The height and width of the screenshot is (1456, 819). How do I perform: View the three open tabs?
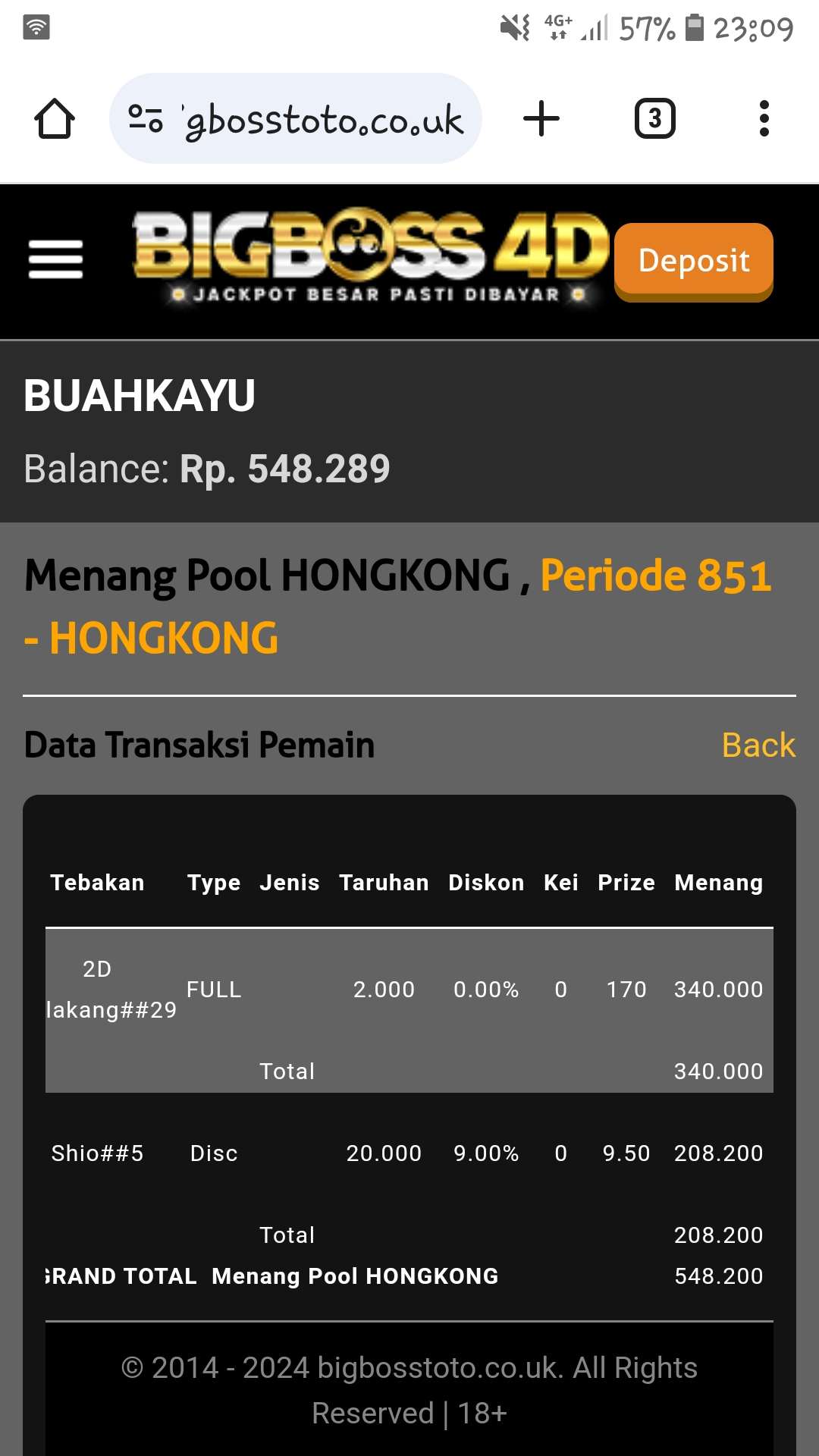coord(654,119)
